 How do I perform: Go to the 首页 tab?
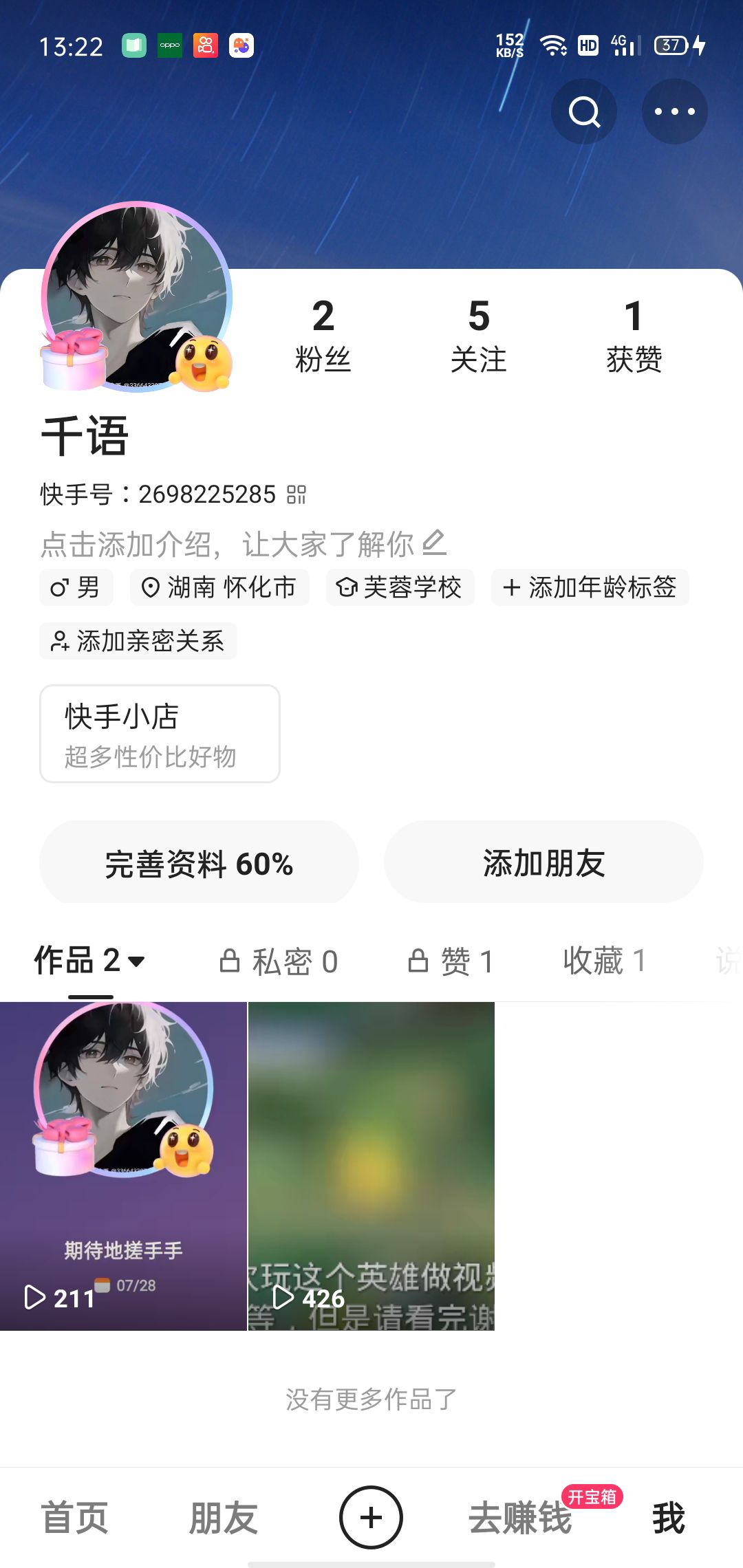tap(75, 1518)
